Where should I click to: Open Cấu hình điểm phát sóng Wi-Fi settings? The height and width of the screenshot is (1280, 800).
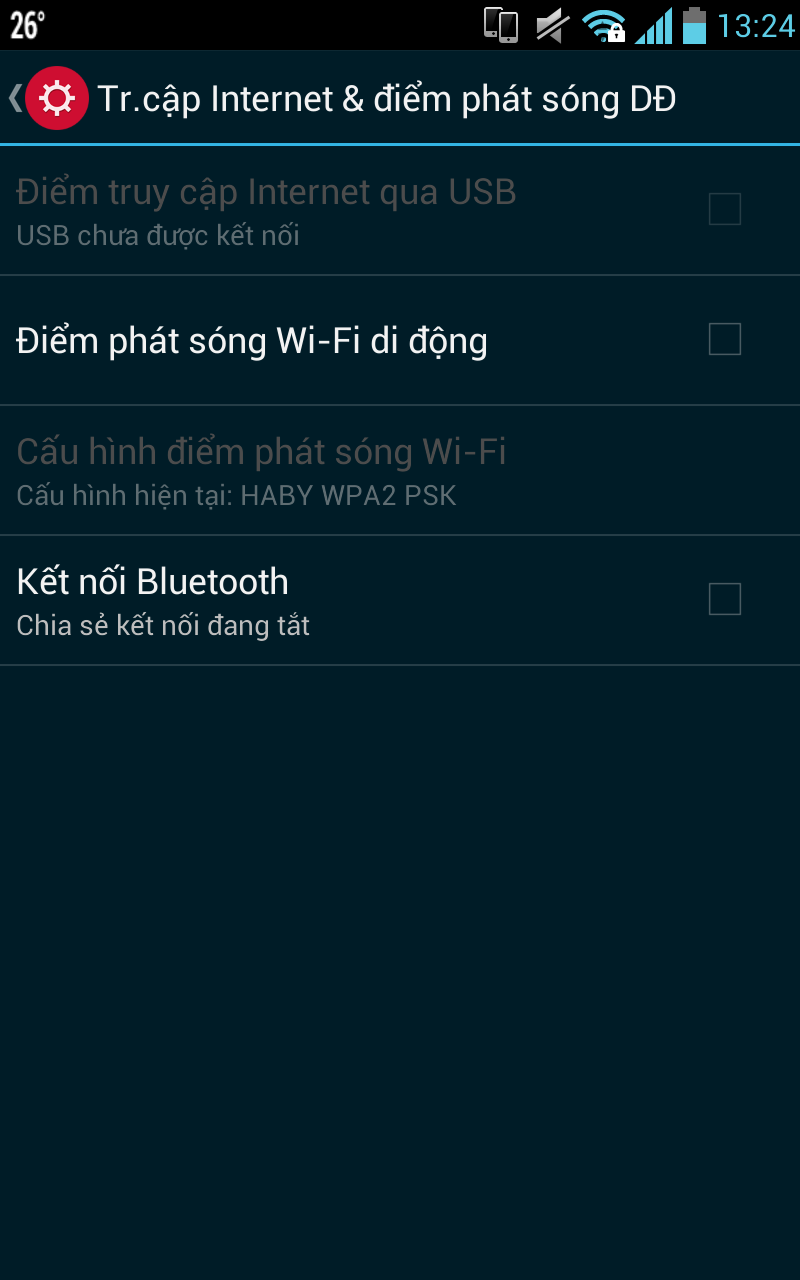click(x=260, y=452)
